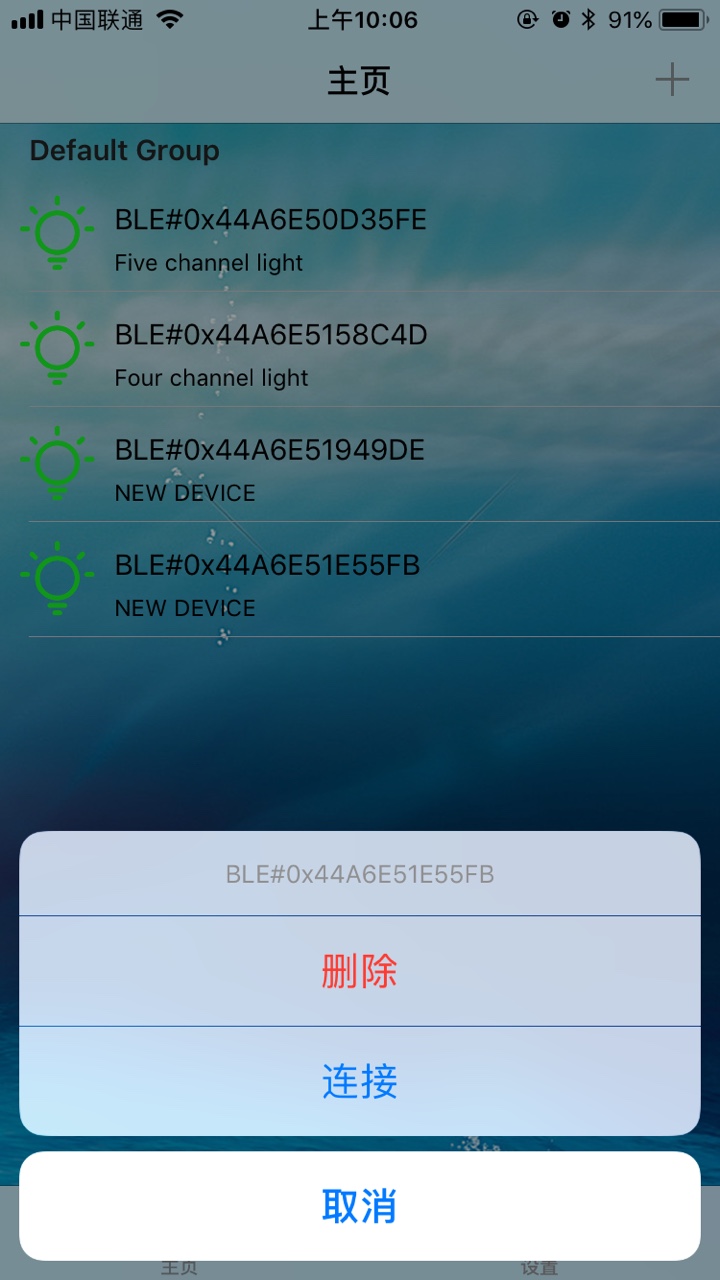Image resolution: width=720 pixels, height=1280 pixels.
Task: Dismiss the action sheet with 取消
Action: point(360,1206)
